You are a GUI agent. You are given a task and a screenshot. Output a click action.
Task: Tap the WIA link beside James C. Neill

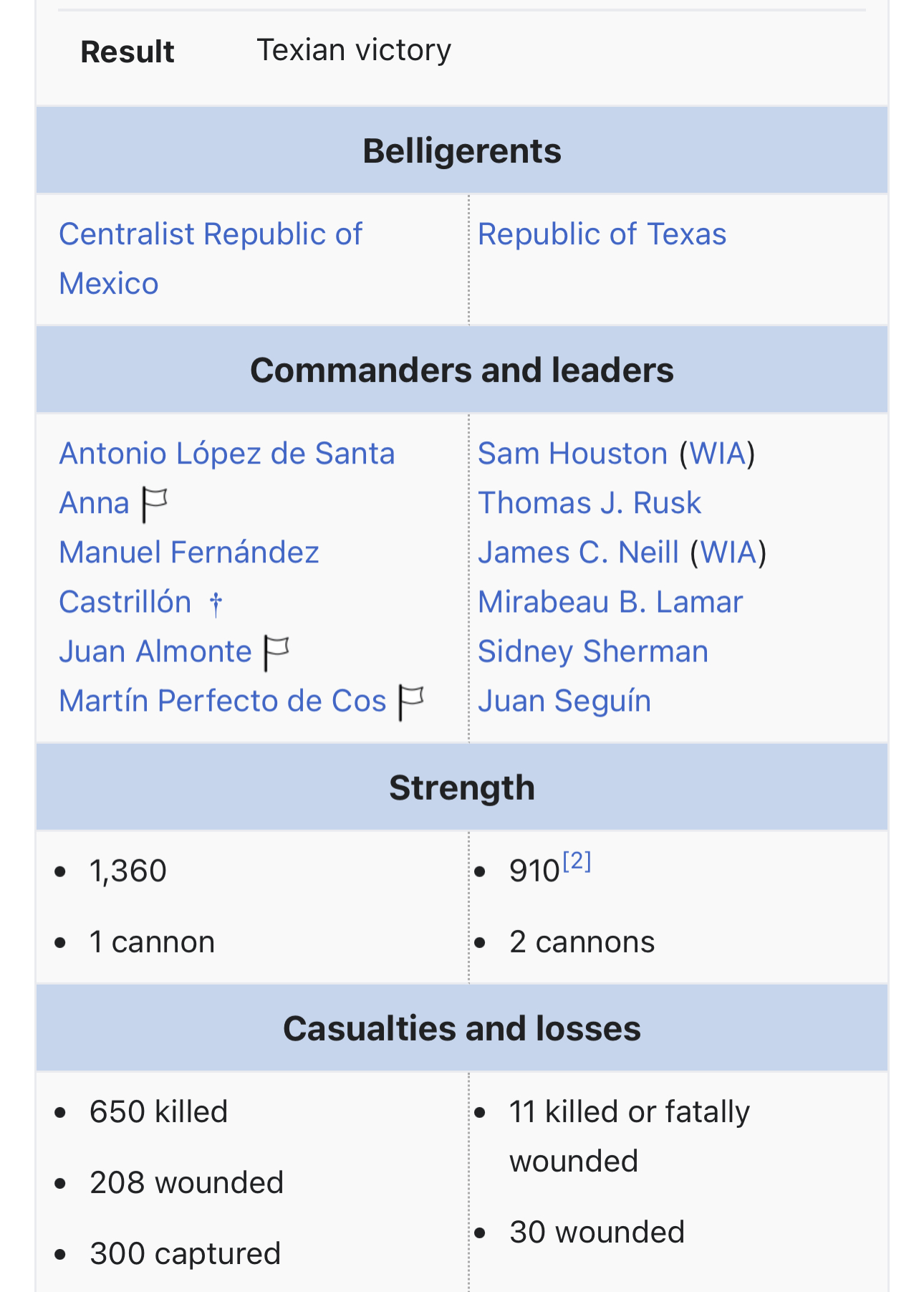click(728, 553)
